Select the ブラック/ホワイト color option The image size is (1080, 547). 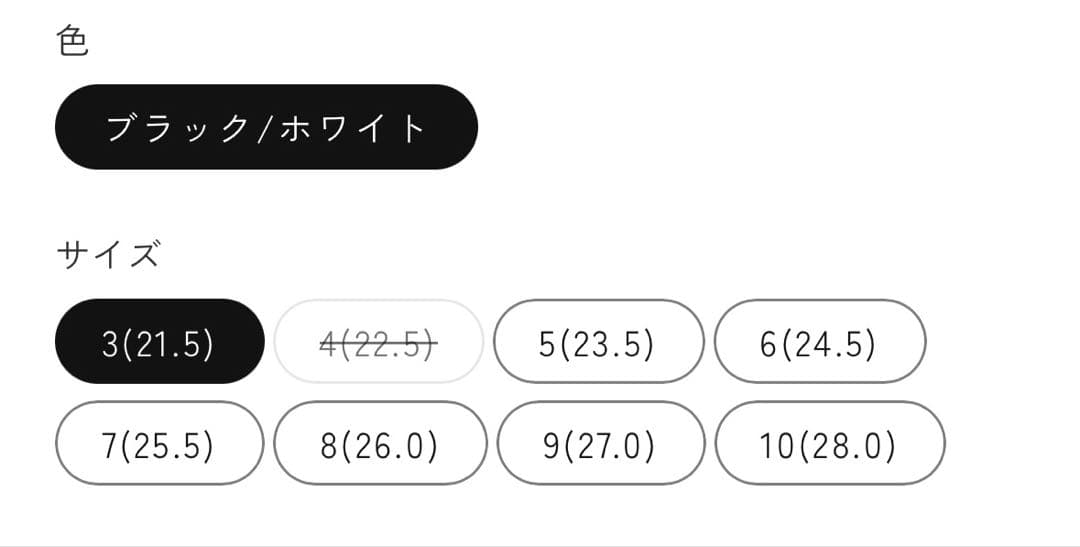(x=266, y=127)
